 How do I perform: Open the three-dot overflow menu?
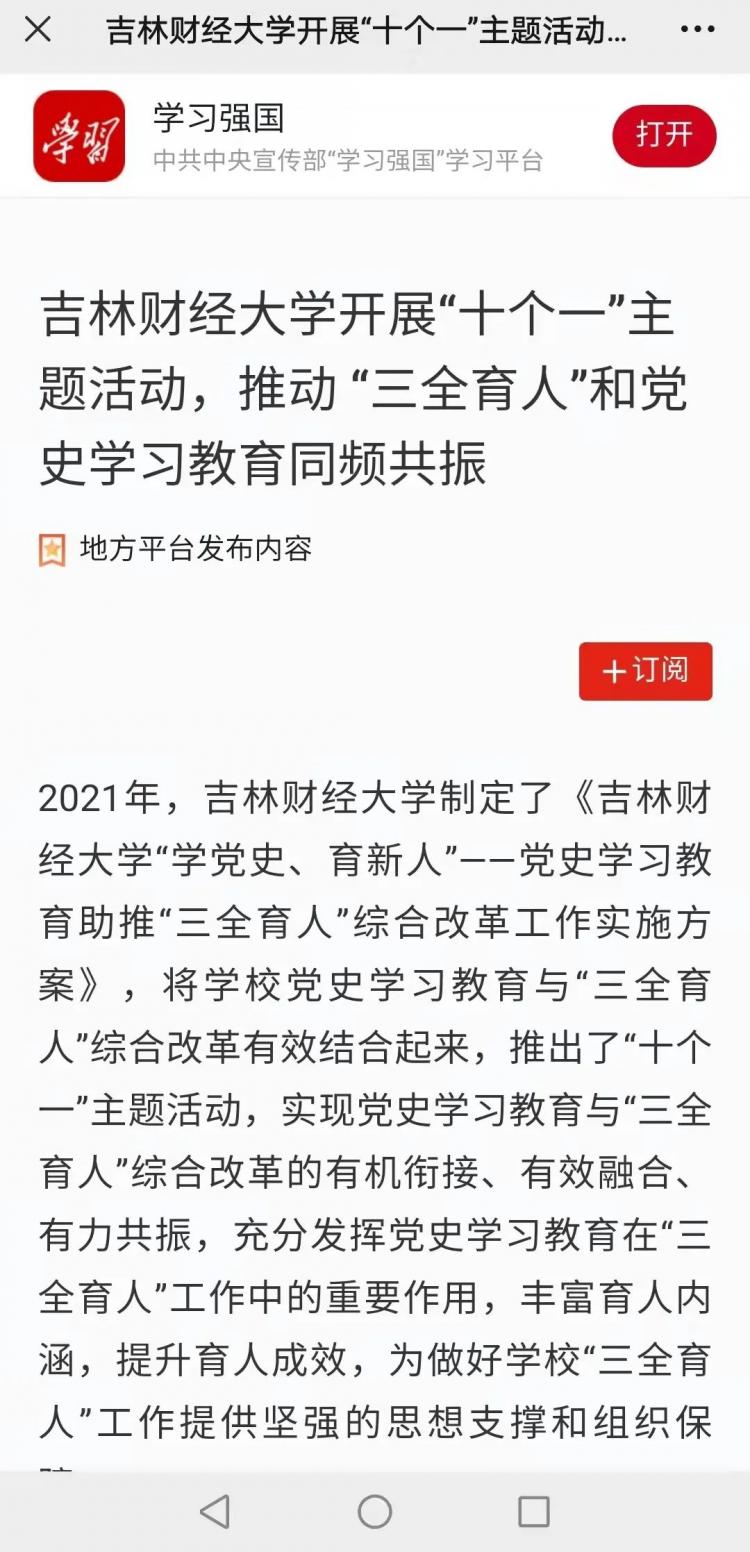[697, 30]
